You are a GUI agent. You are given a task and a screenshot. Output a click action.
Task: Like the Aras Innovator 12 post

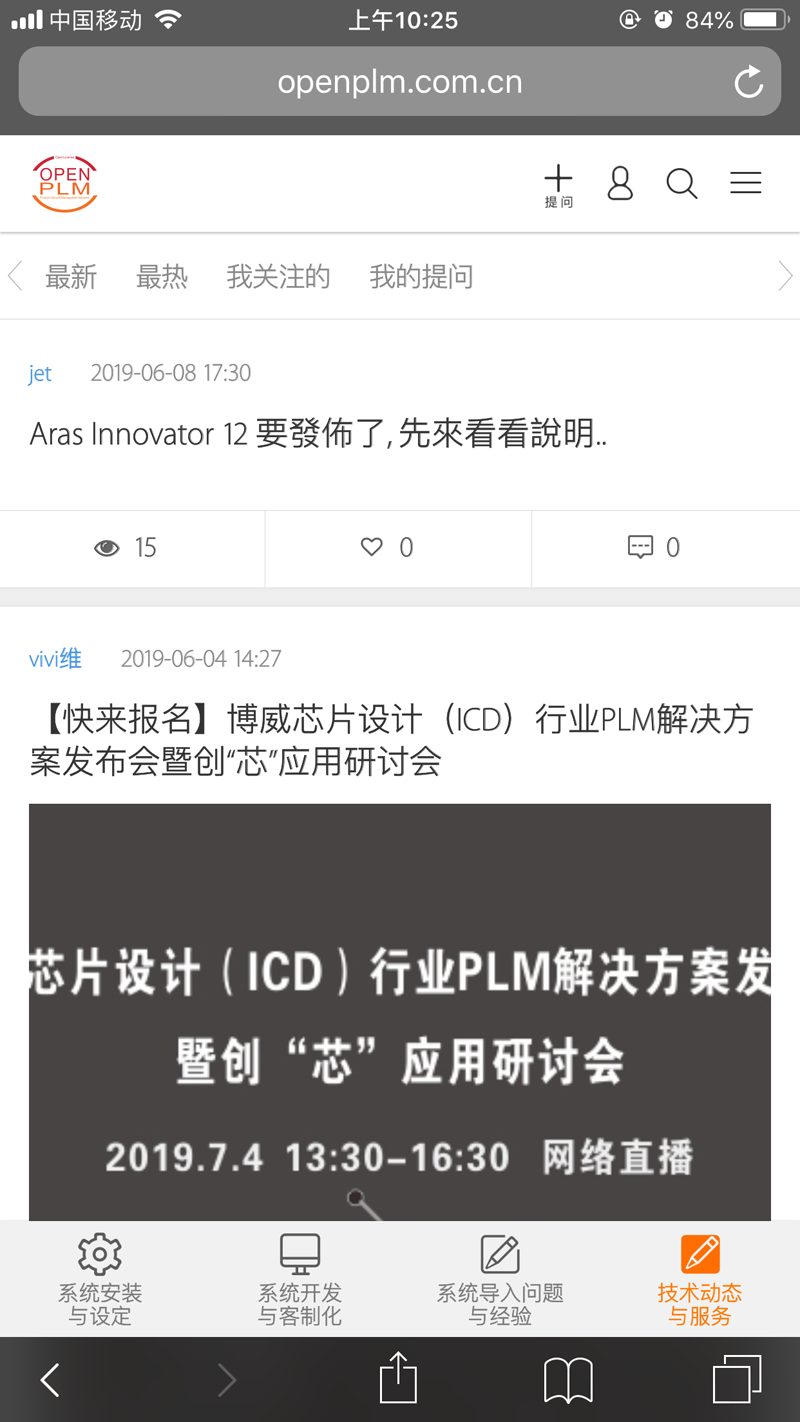pos(386,547)
